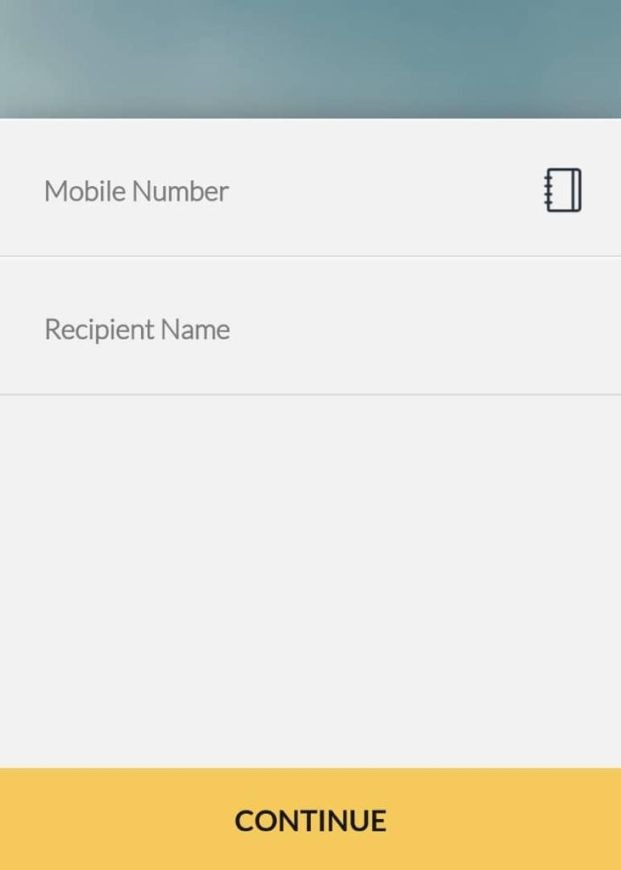Tap the CONTINUE button
621x870 pixels.
click(x=310, y=819)
